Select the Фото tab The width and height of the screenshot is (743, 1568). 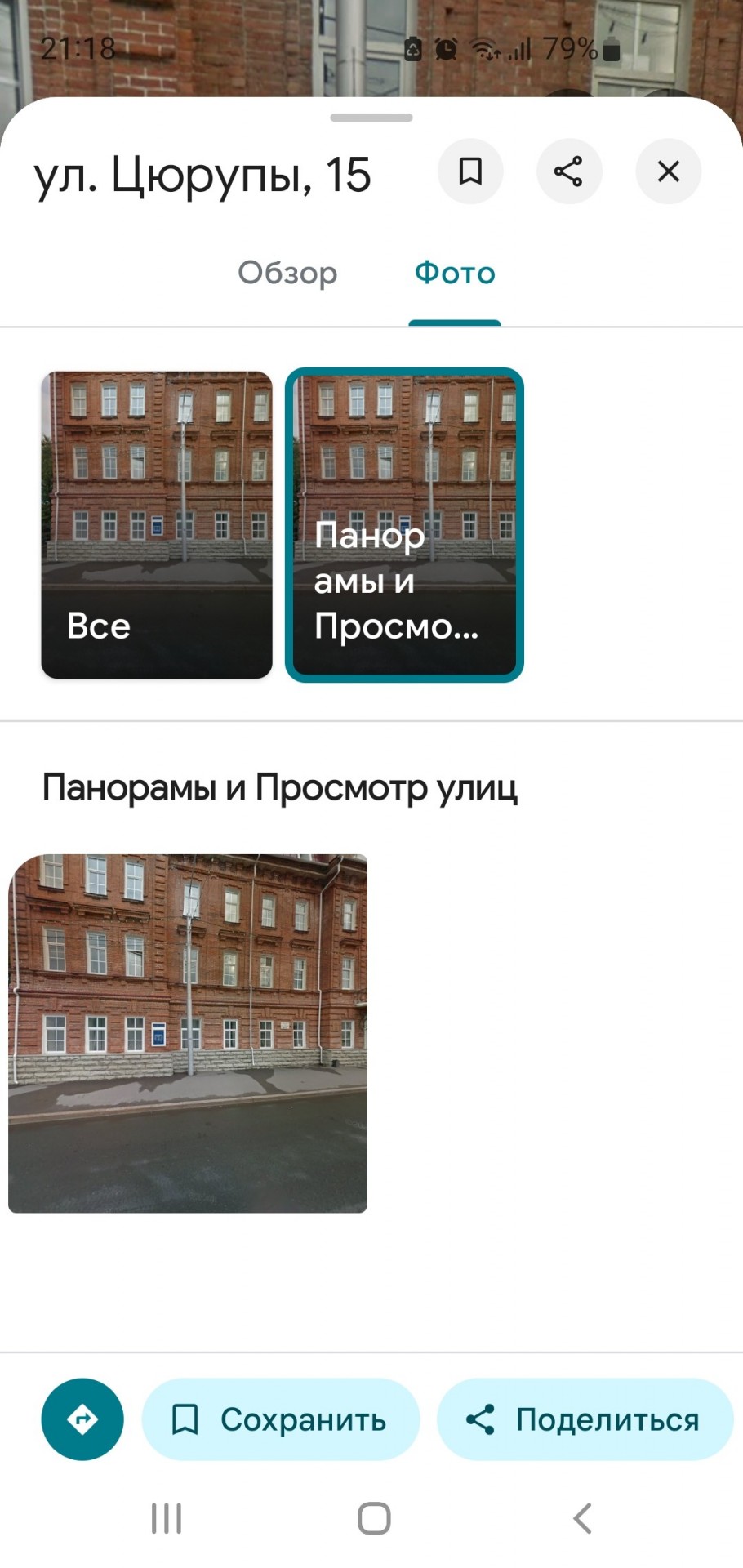(455, 273)
